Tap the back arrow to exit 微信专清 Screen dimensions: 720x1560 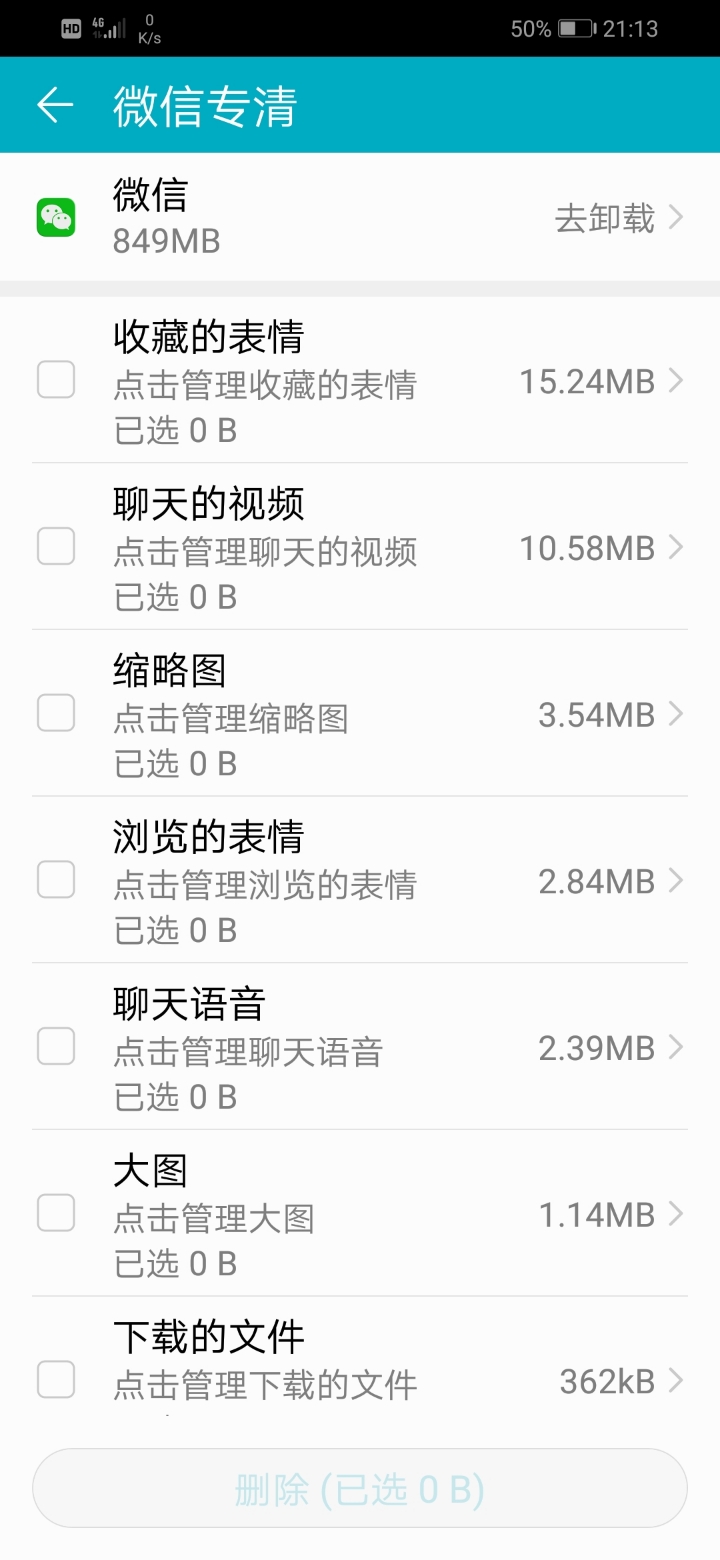tap(53, 104)
